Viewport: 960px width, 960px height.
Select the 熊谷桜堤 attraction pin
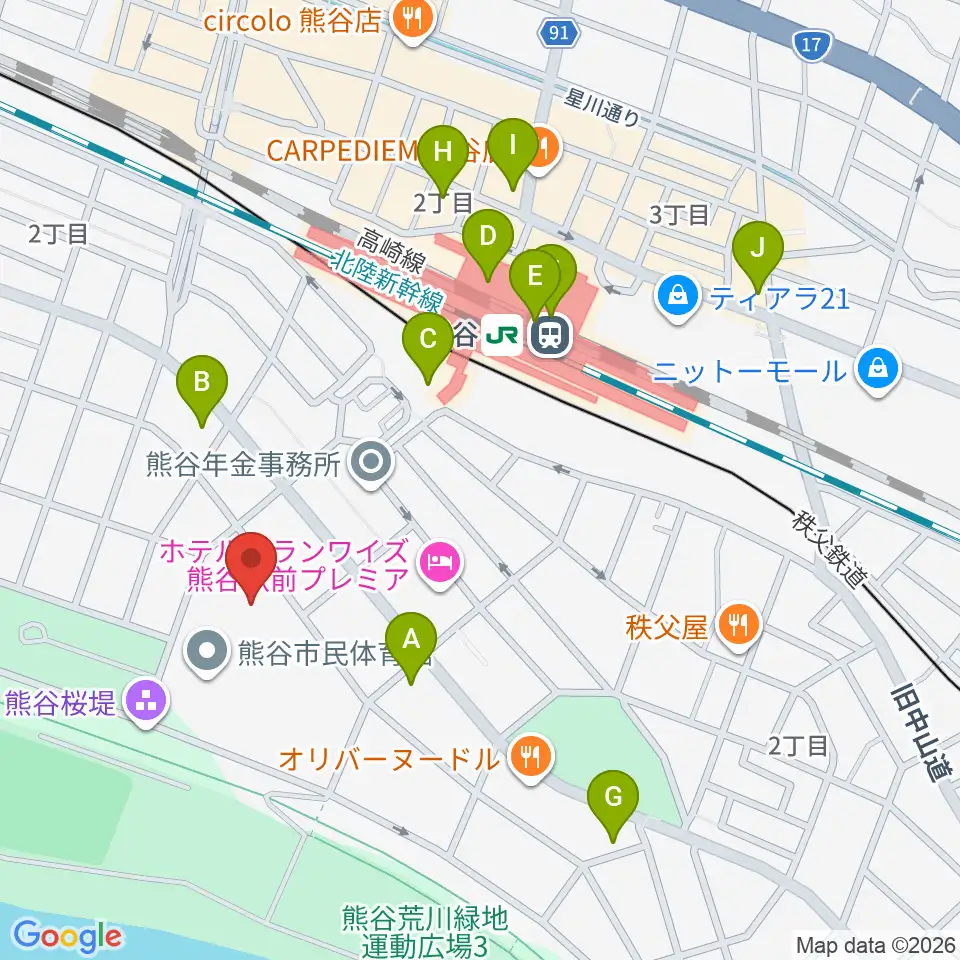[146, 703]
